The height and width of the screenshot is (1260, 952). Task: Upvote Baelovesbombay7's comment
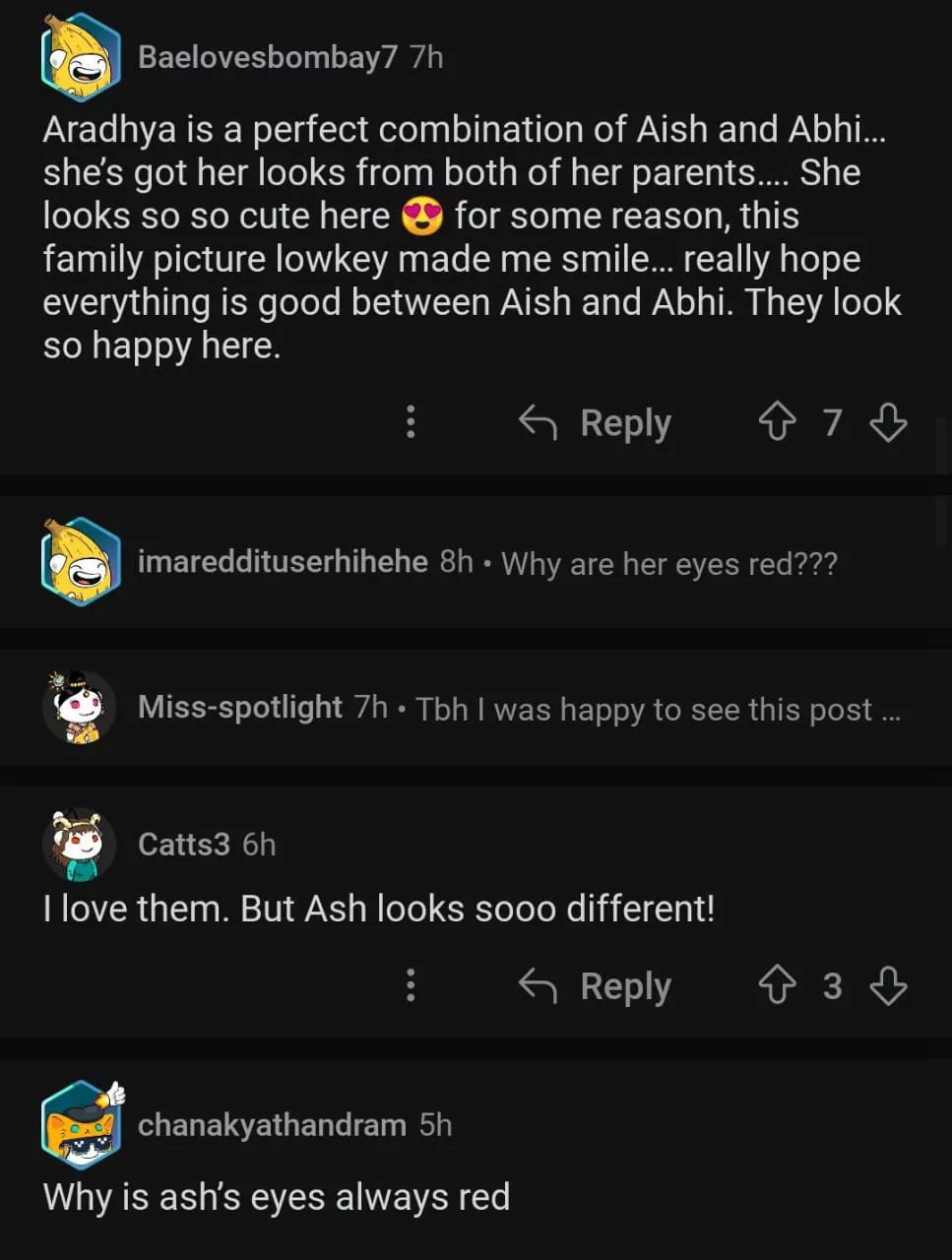(x=777, y=422)
